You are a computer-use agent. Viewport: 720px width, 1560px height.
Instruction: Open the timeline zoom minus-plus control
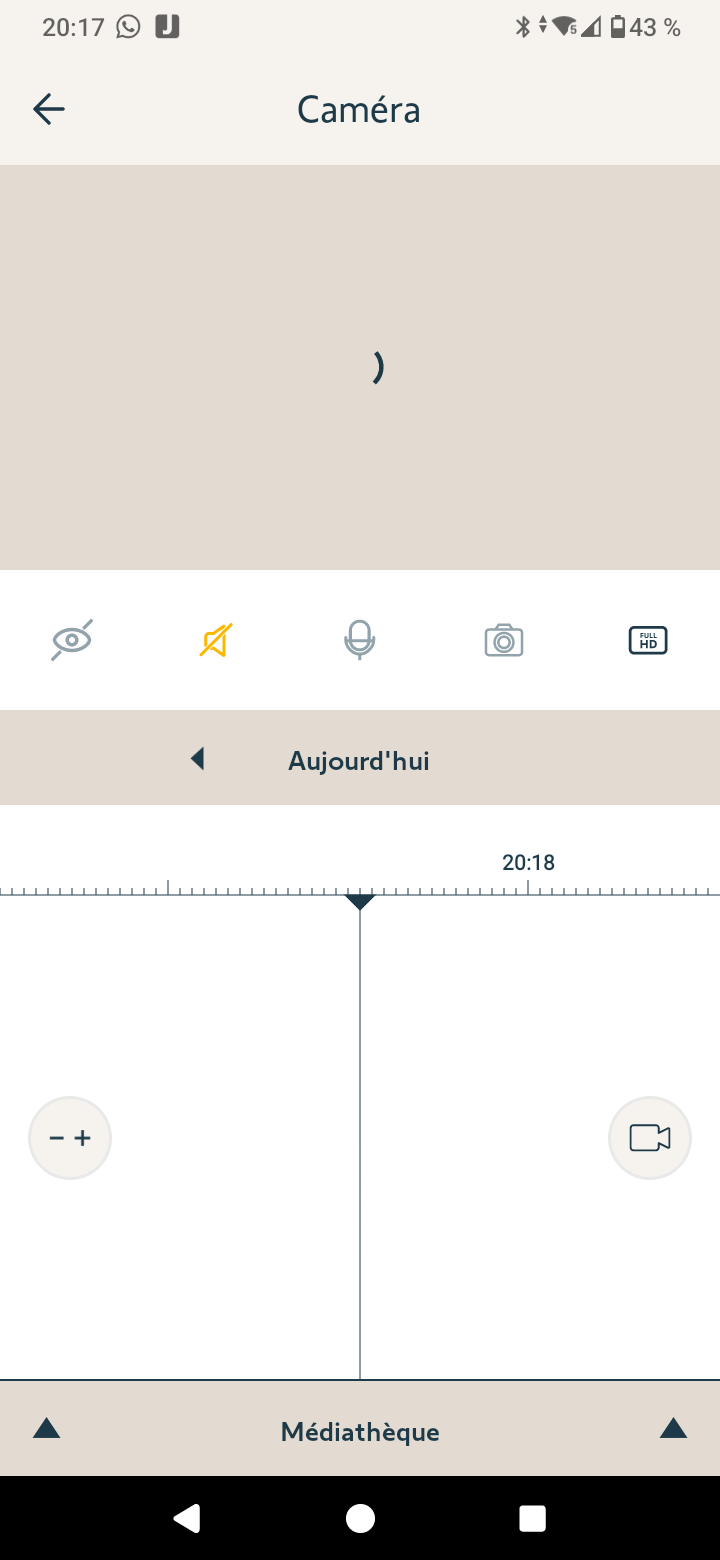[x=70, y=1138]
